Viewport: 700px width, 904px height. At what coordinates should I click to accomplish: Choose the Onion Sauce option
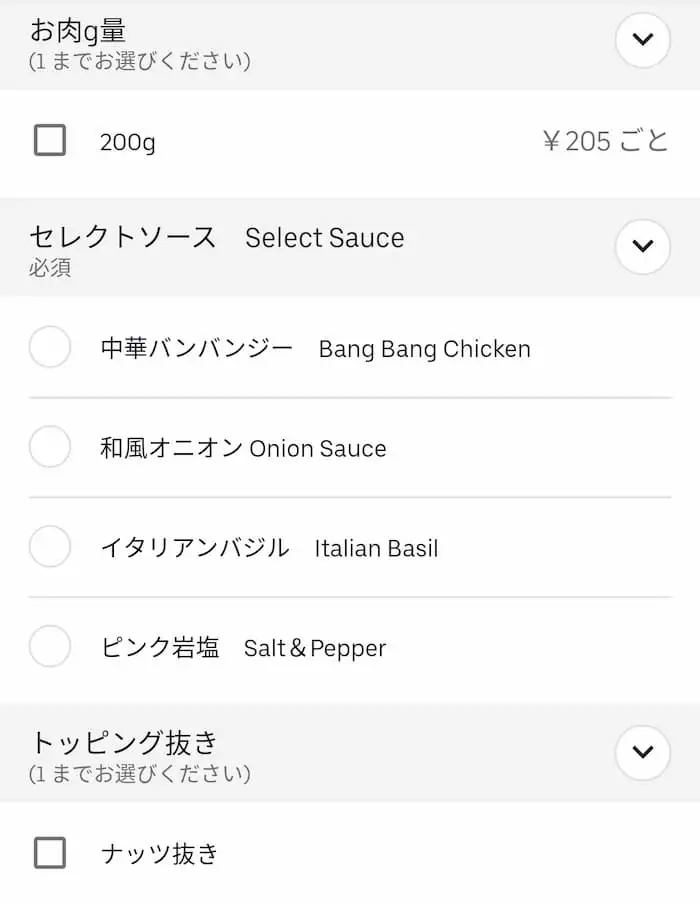pos(50,447)
